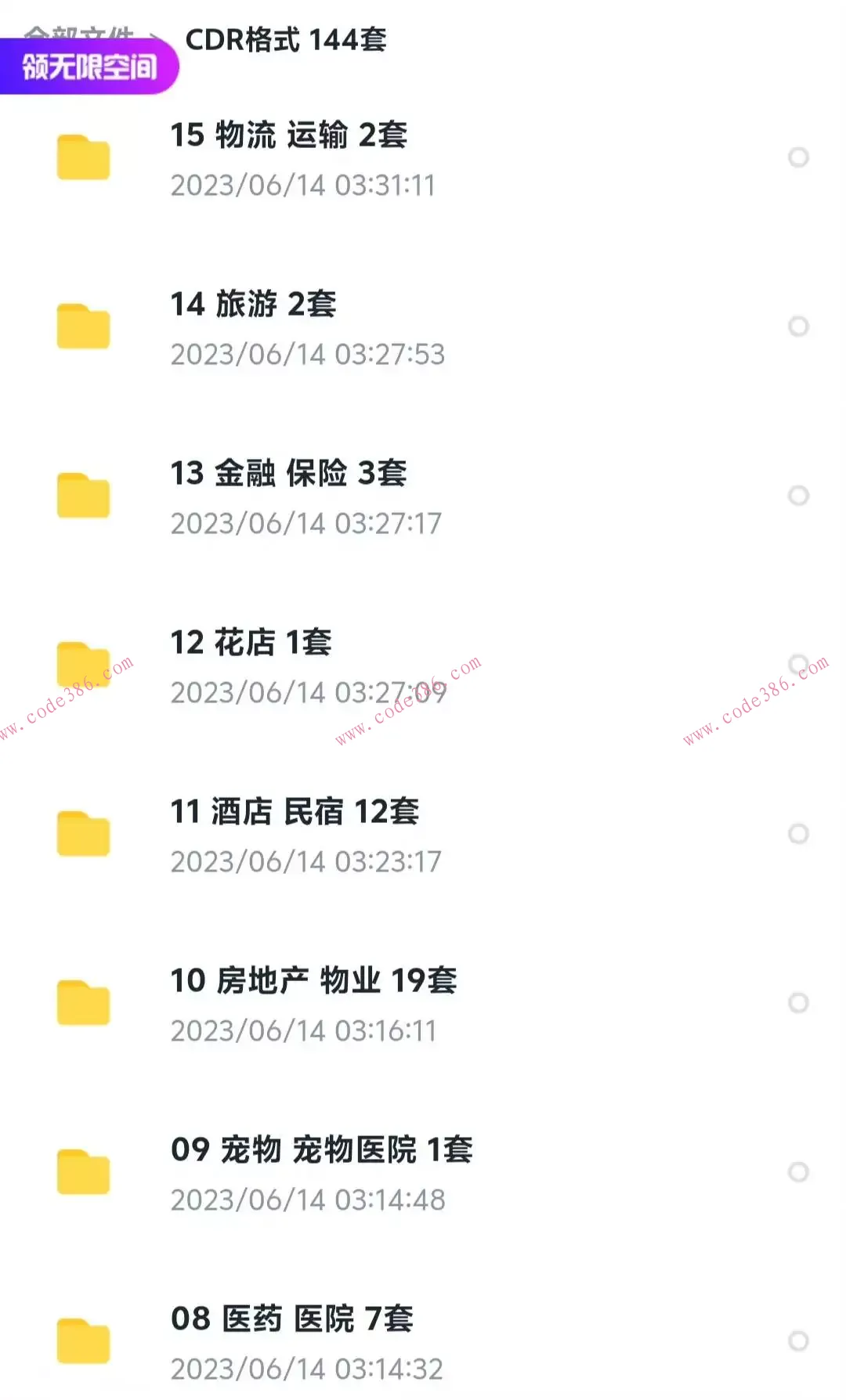Select the checkbox for 14 旅游 folder
846x1400 pixels.
tap(800, 326)
